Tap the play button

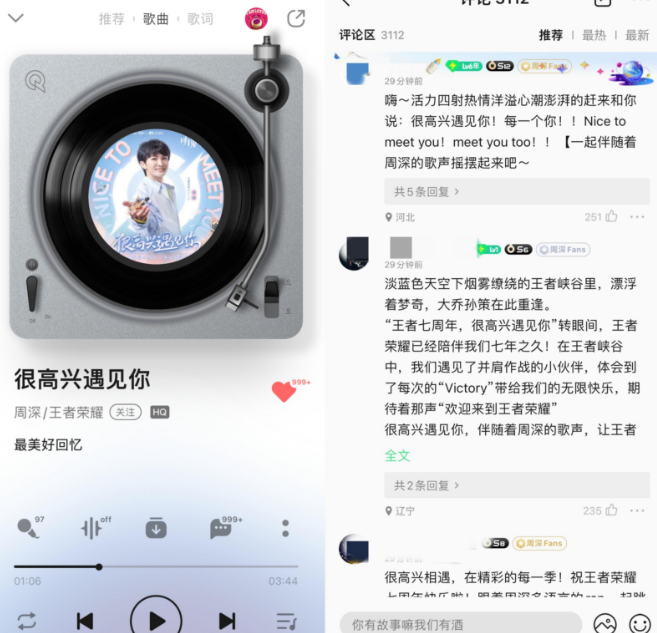tap(156, 619)
